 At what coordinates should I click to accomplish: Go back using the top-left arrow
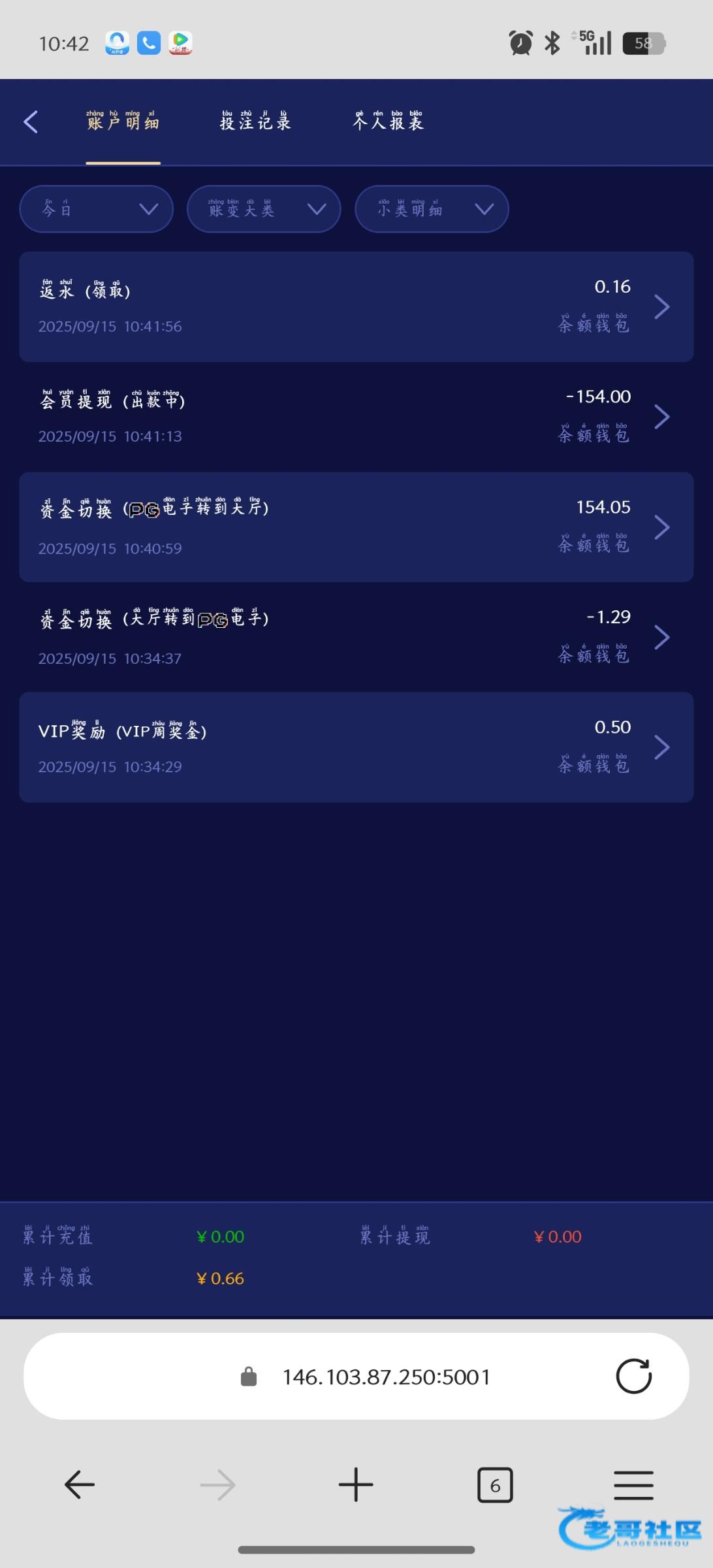pyautogui.click(x=31, y=122)
